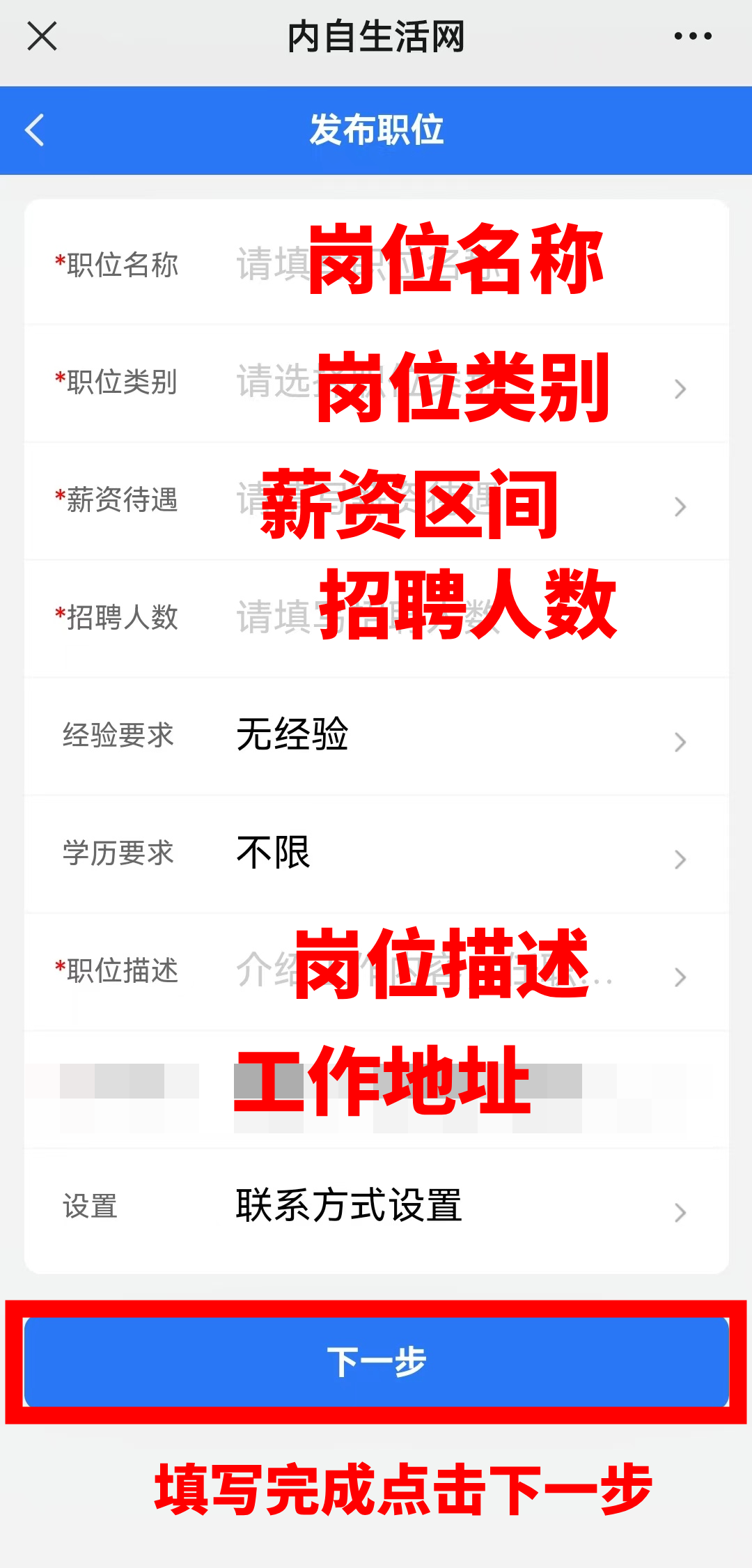Close the 内自生活网 web page
Screen dimensions: 752x1568
42,36
